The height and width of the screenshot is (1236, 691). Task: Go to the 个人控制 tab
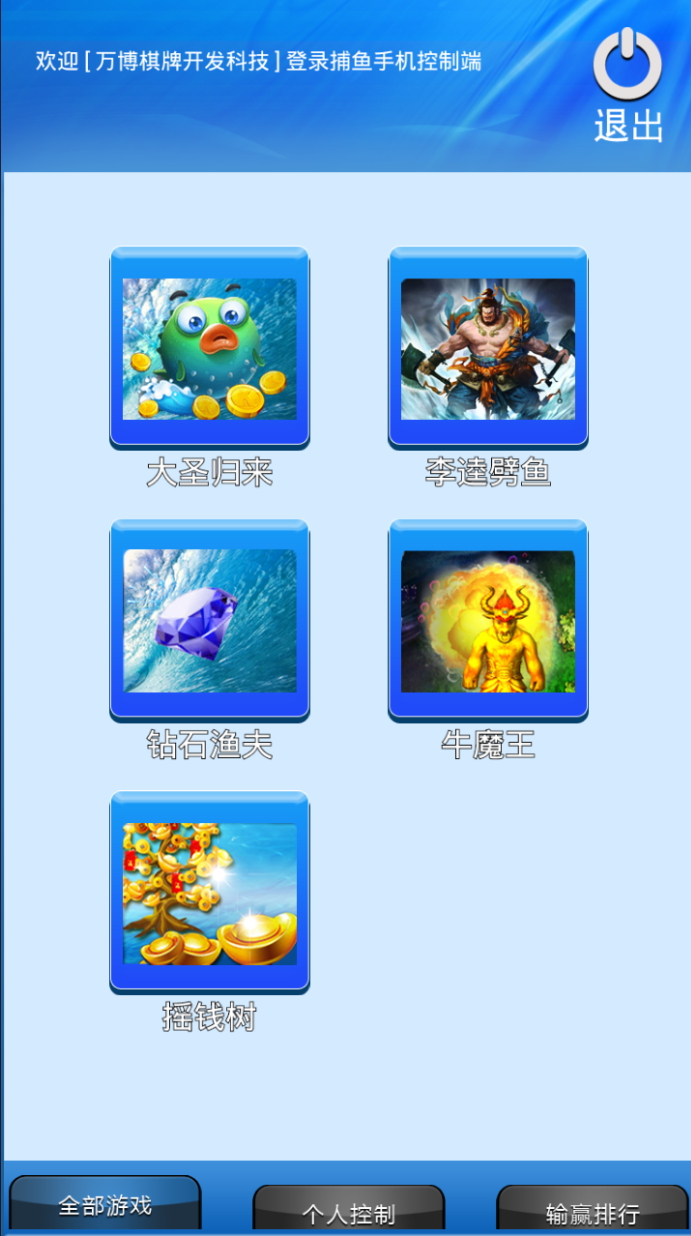coord(348,1212)
